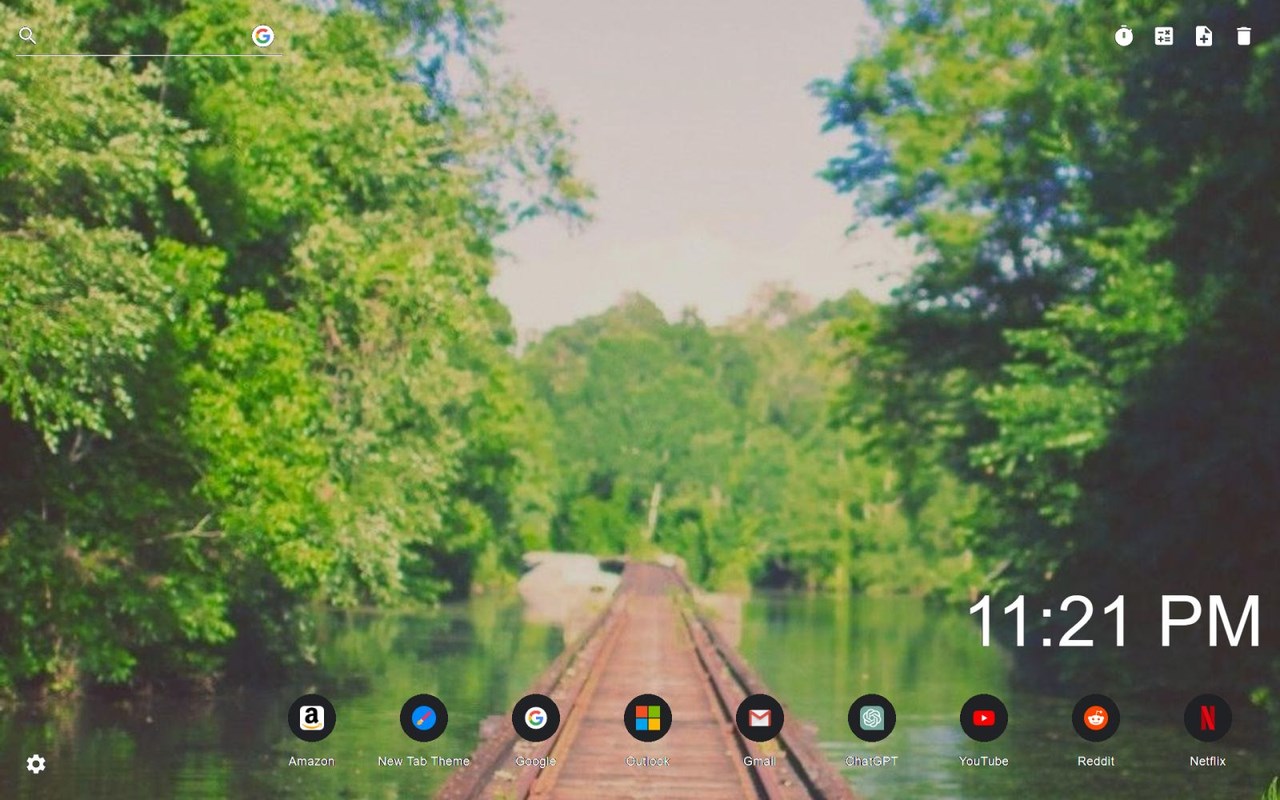Screen dimensions: 1280x800
Task: Open the calculator icon
Action: tap(1164, 37)
